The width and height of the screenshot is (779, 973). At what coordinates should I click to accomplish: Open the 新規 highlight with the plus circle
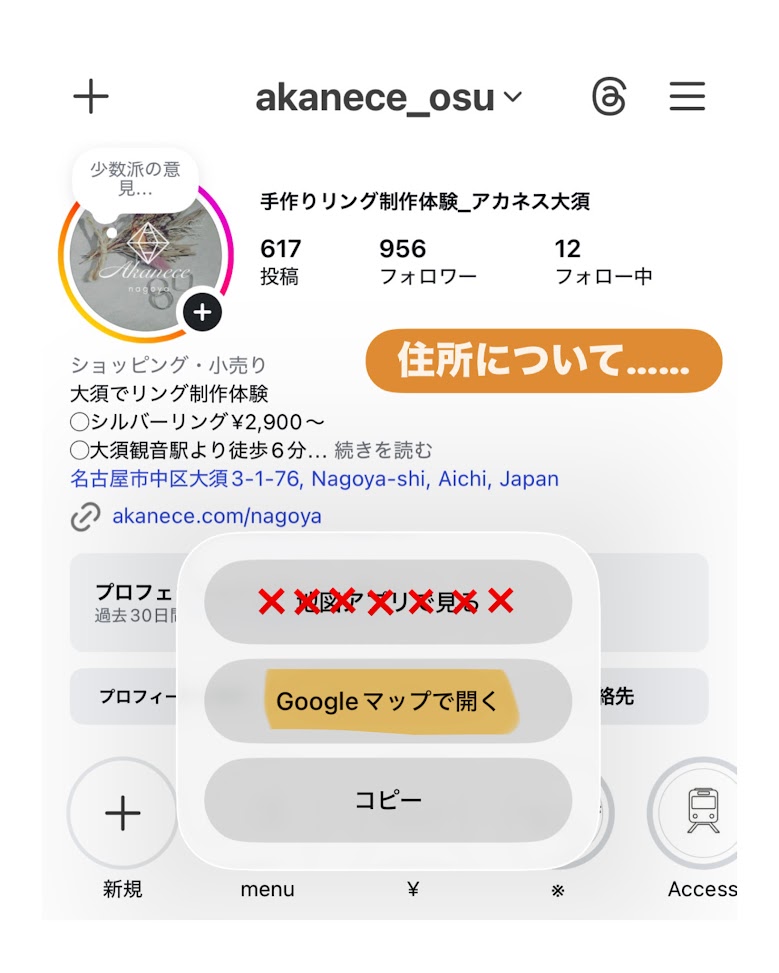tap(121, 813)
